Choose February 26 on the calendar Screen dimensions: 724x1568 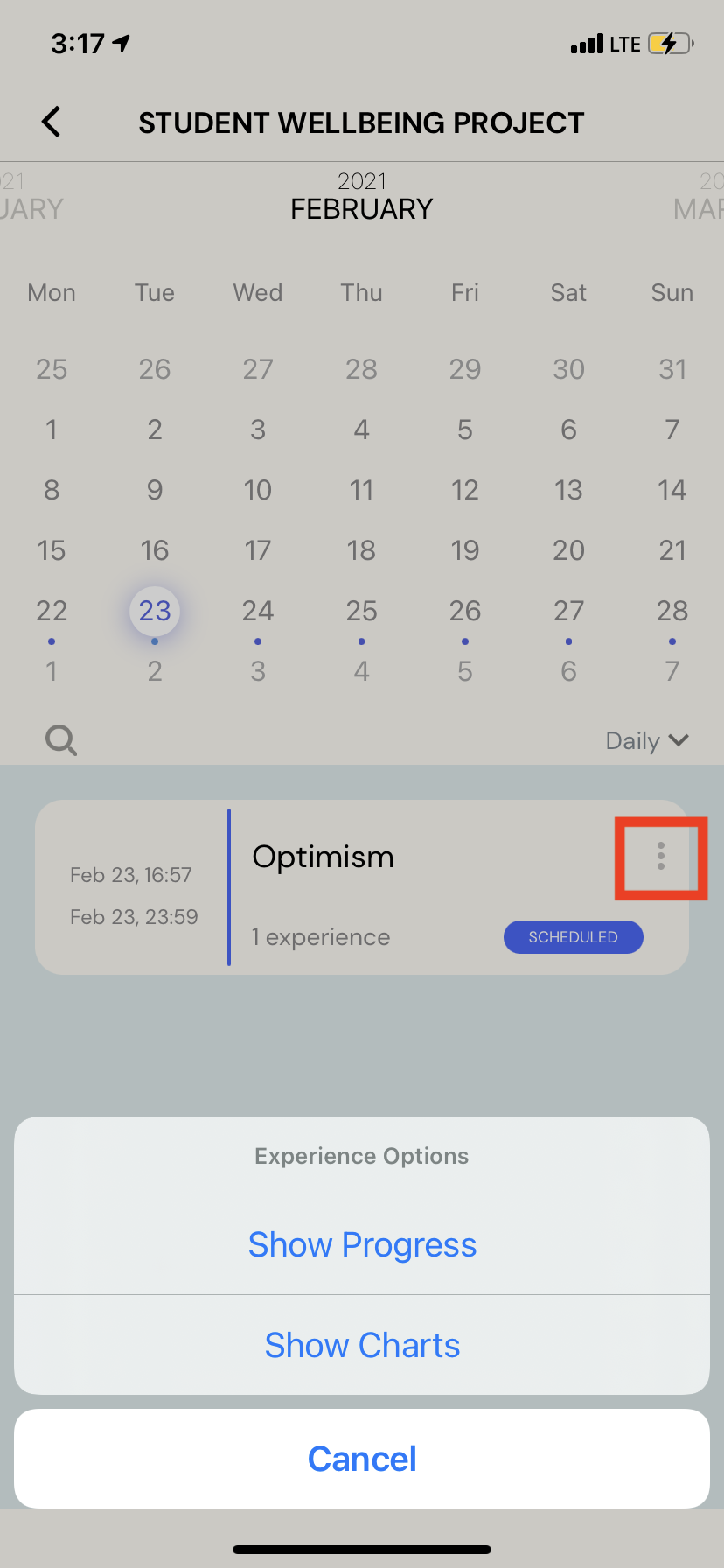click(x=465, y=611)
